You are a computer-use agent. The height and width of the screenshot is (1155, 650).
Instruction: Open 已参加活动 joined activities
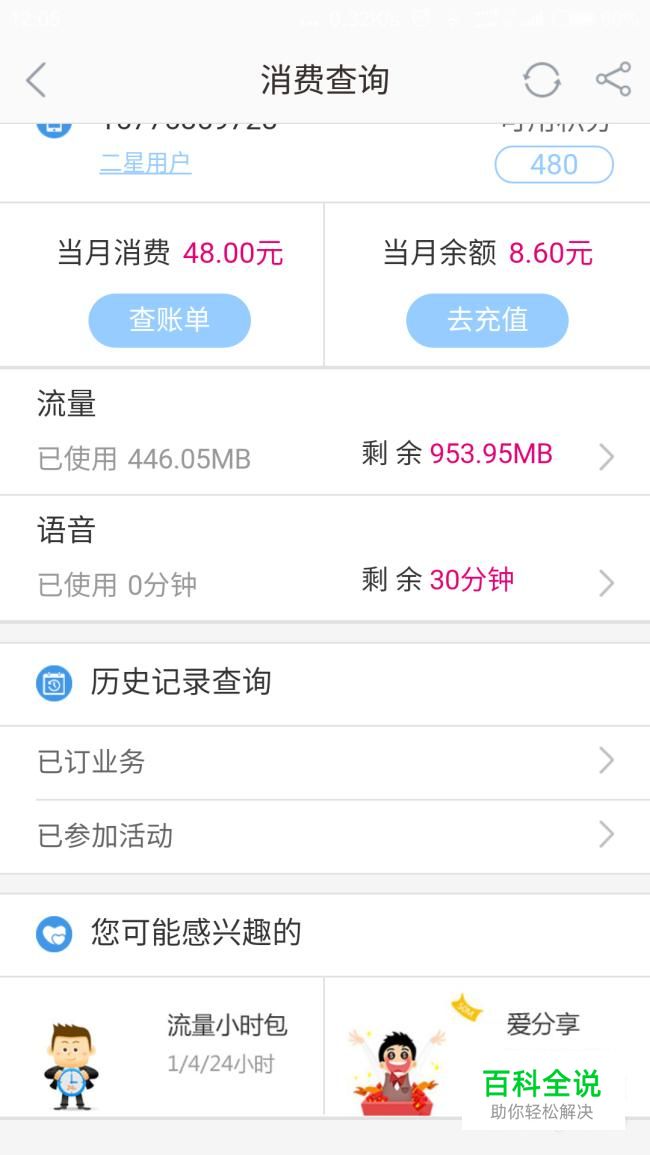pyautogui.click(x=325, y=836)
